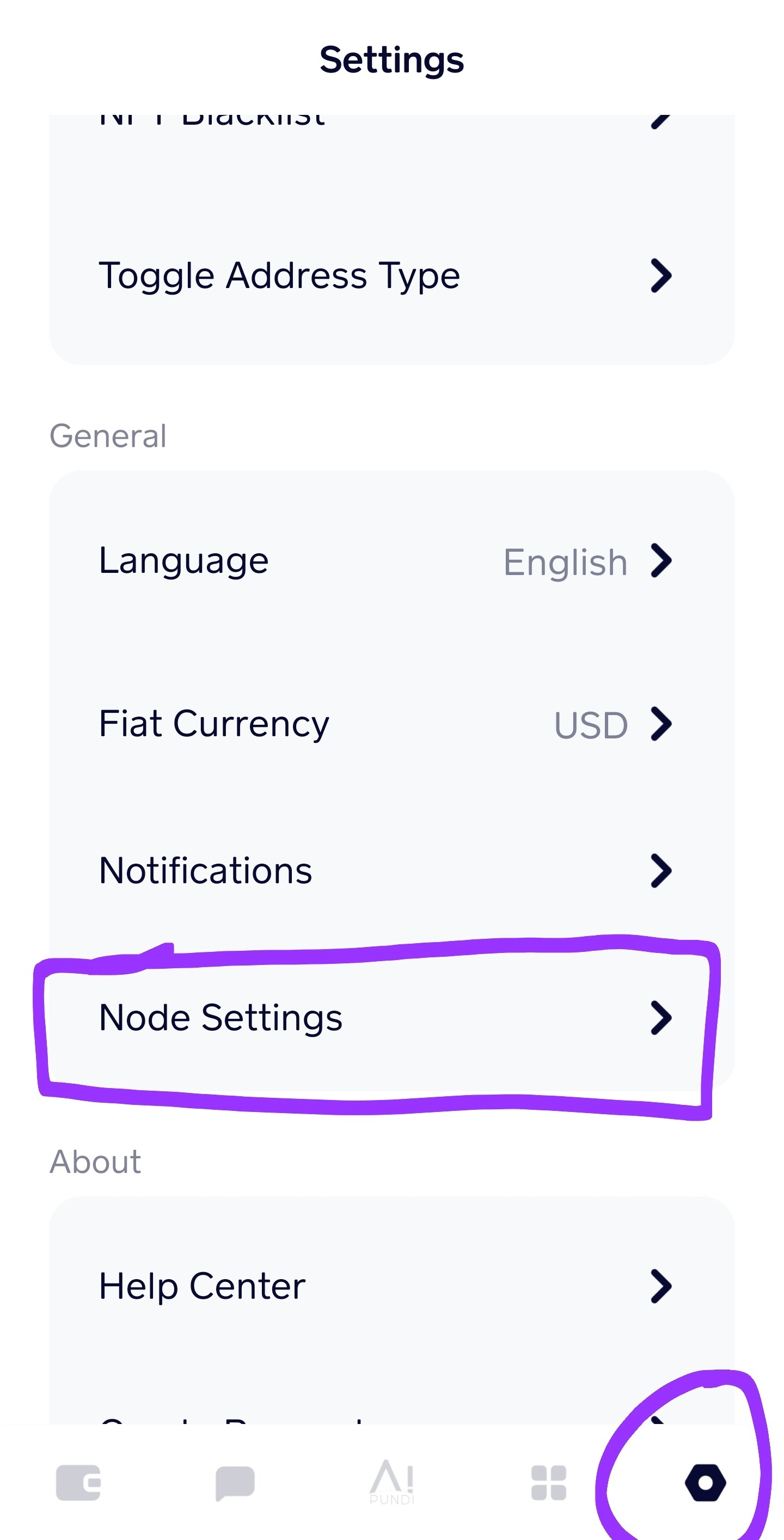Open Toggle Address Type setting

[391, 276]
